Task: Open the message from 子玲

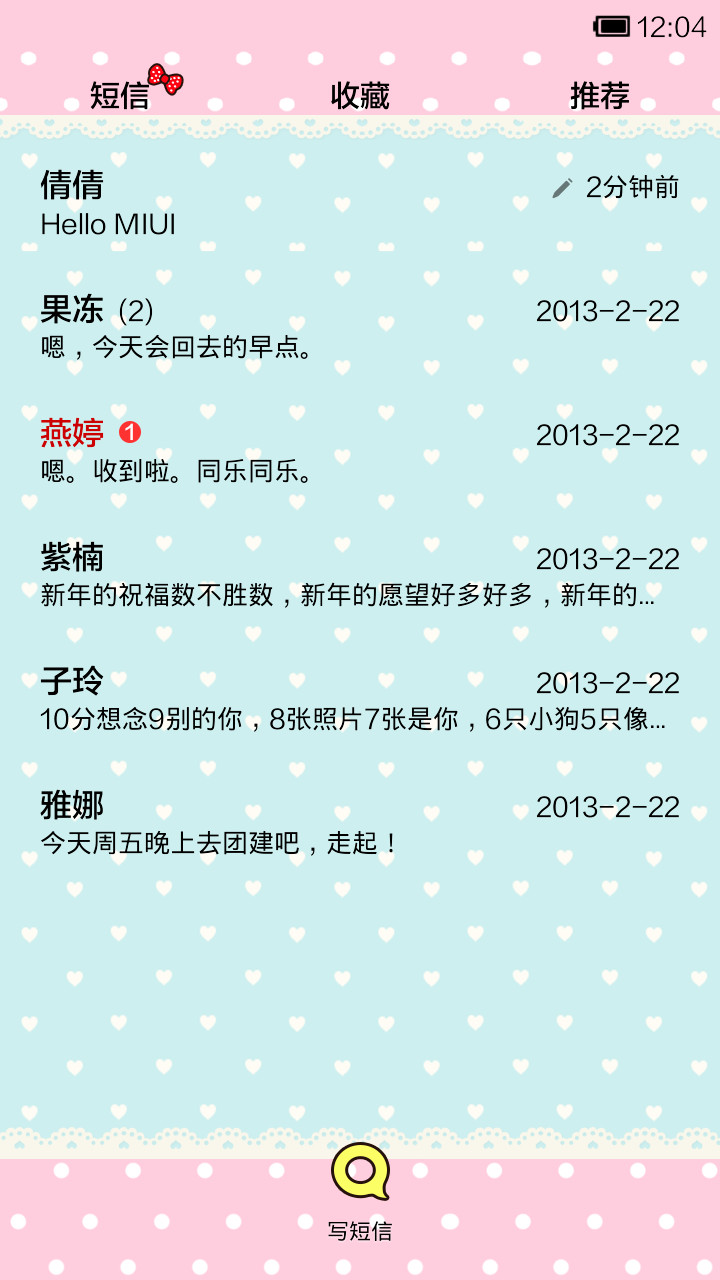Action: coord(360,700)
